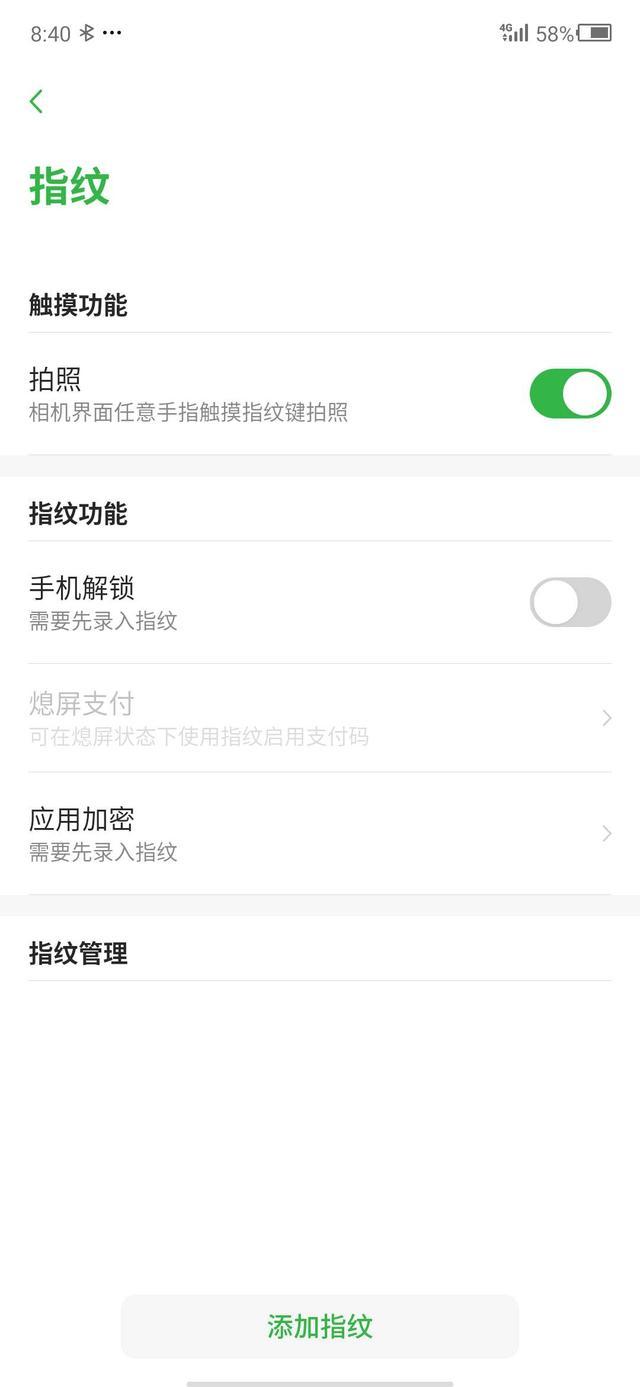Image resolution: width=640 pixels, height=1387 pixels.
Task: Open the 熄屏支付 row
Action: tap(320, 718)
